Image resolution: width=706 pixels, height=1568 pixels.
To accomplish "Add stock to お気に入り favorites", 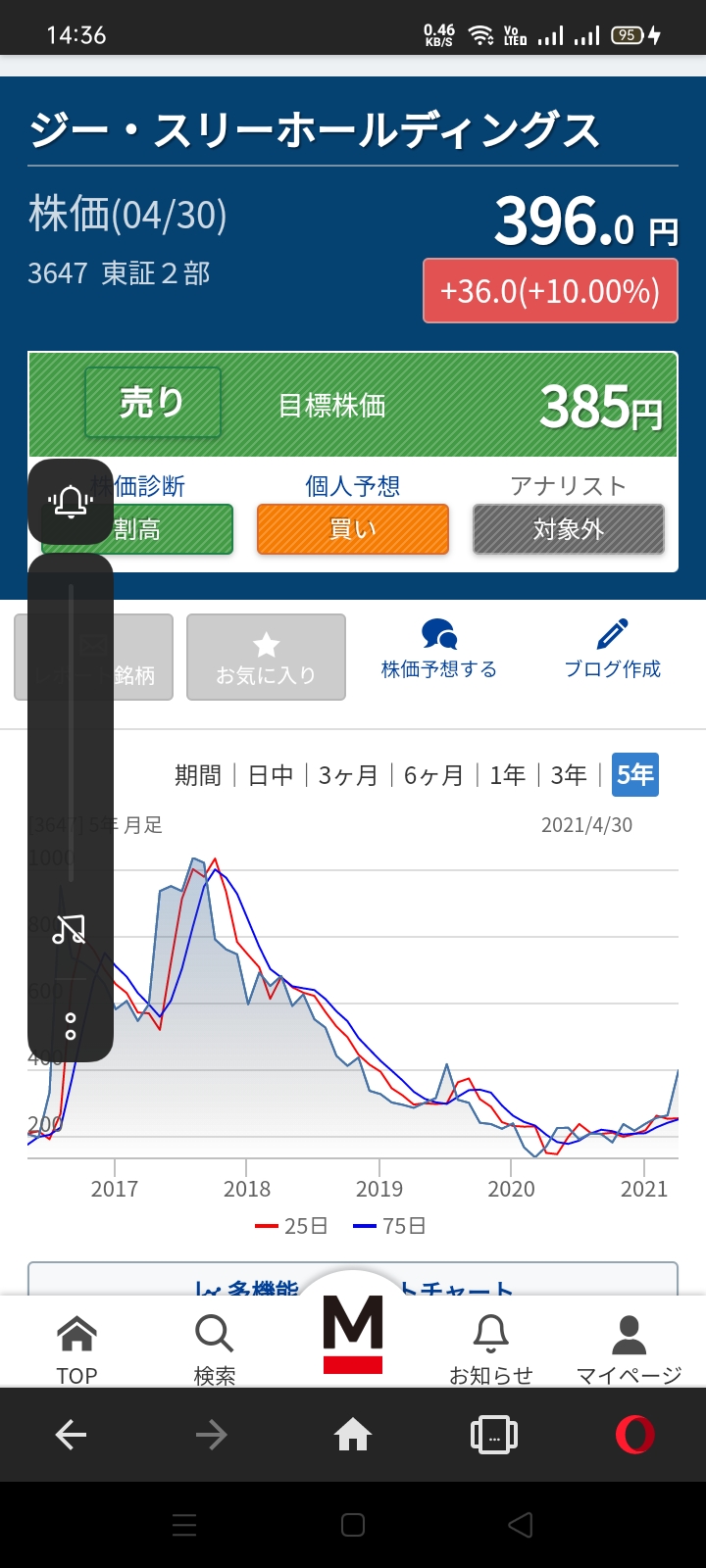I will [266, 658].
